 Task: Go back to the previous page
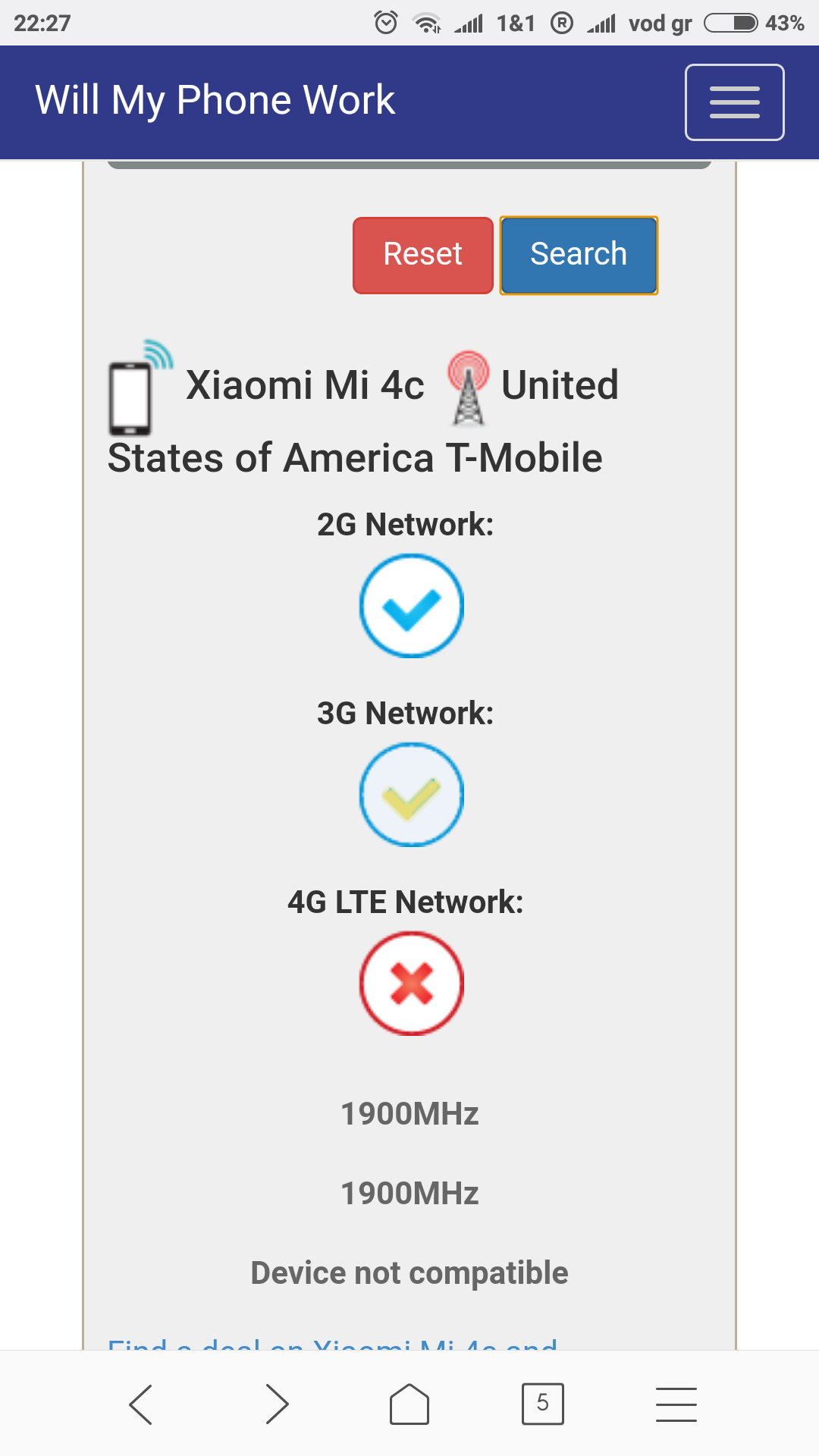coord(141,1404)
